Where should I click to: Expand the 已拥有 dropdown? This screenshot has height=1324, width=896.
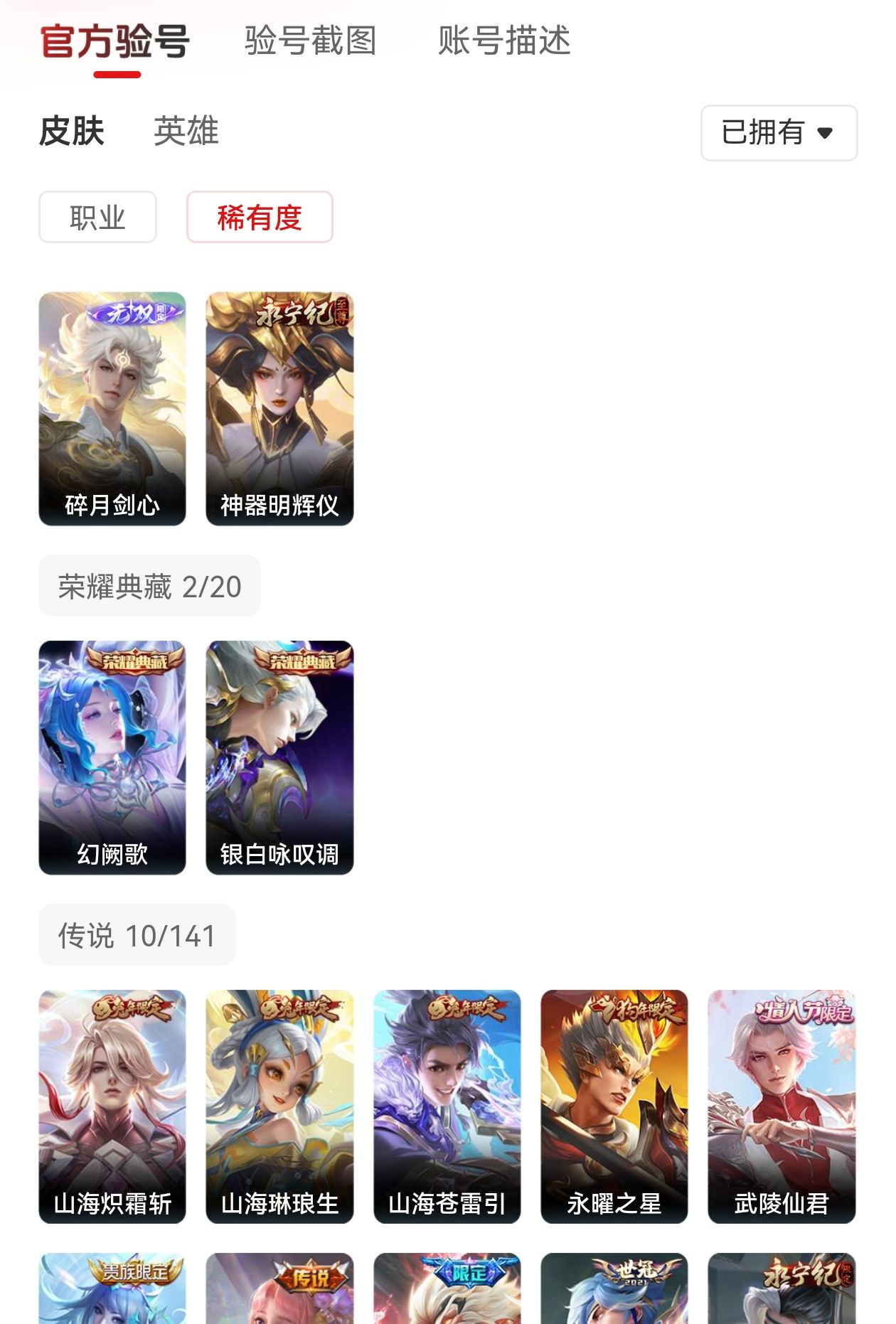click(779, 133)
